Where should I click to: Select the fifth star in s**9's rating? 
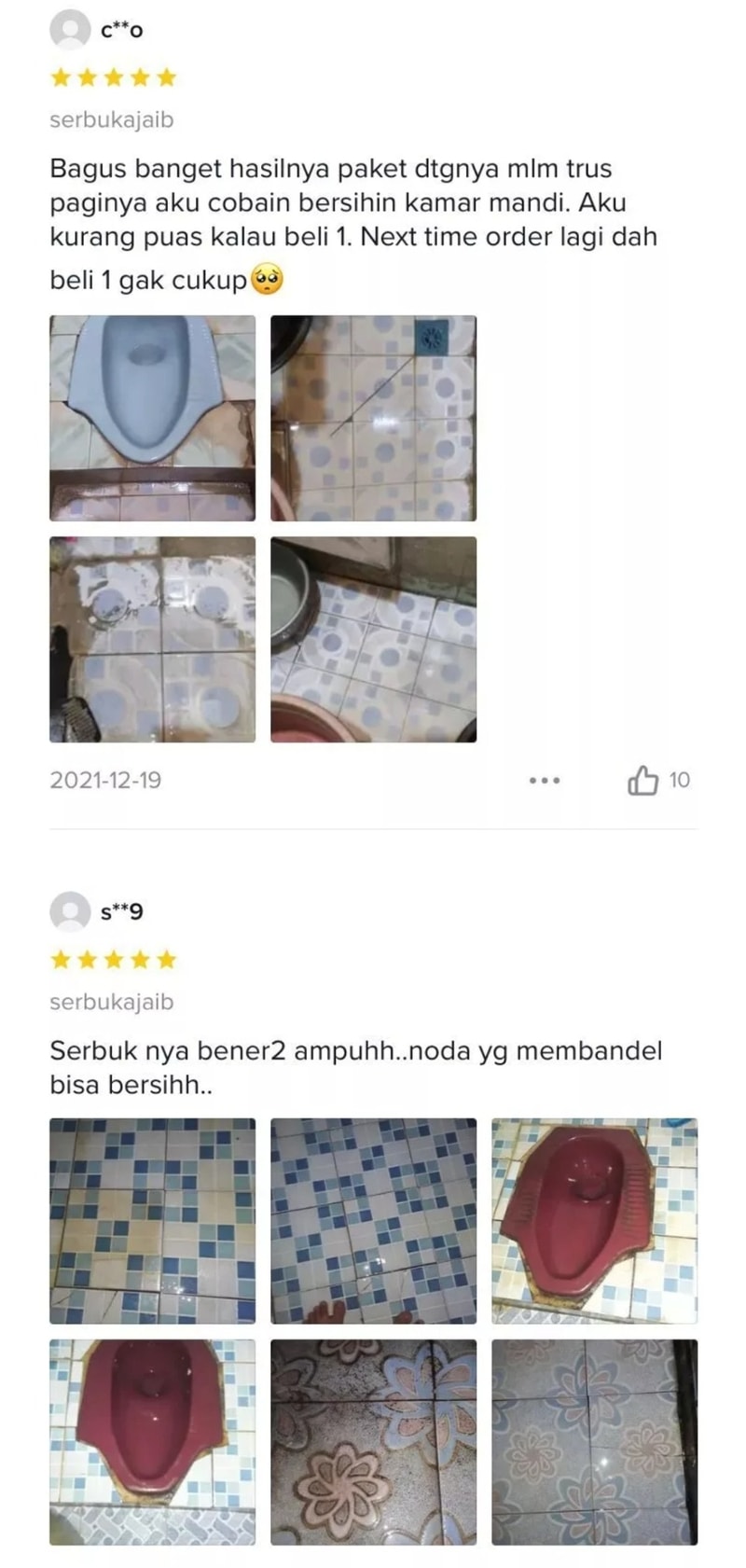(166, 959)
